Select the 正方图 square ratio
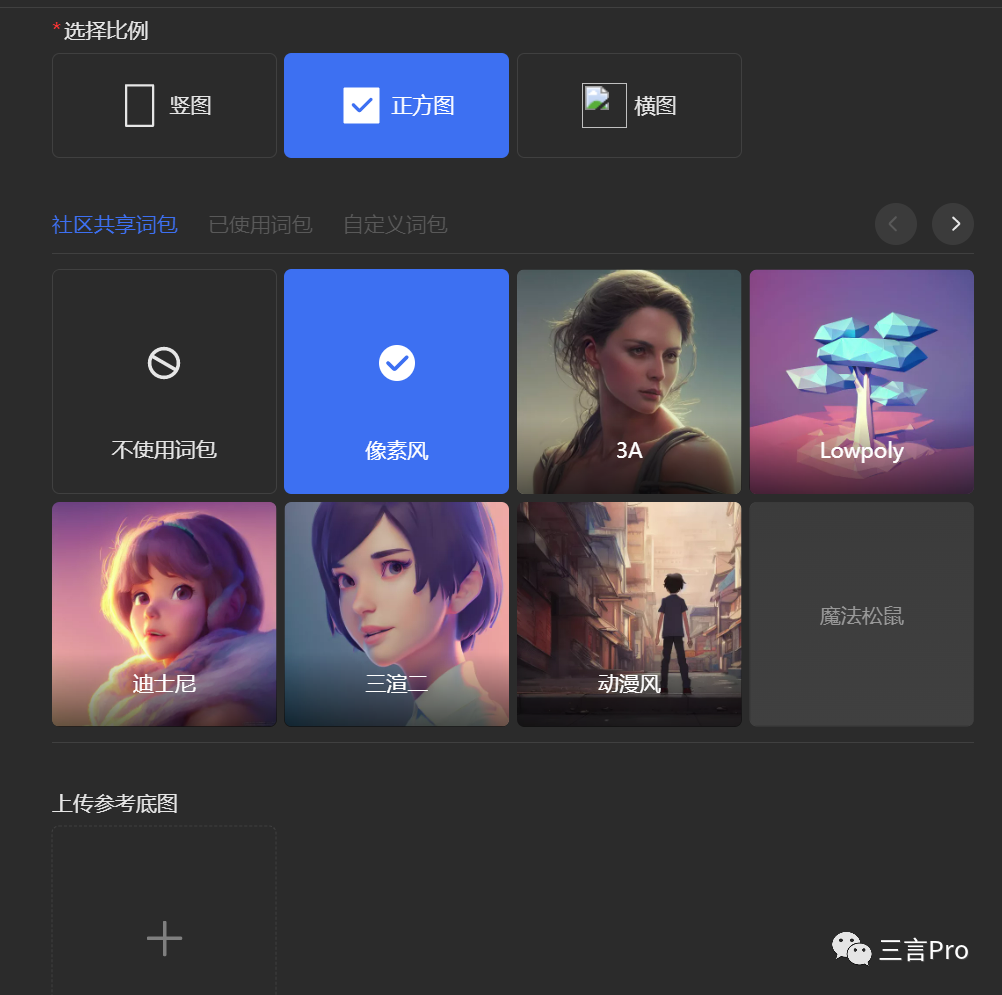The width and height of the screenshot is (1002, 995). point(396,105)
